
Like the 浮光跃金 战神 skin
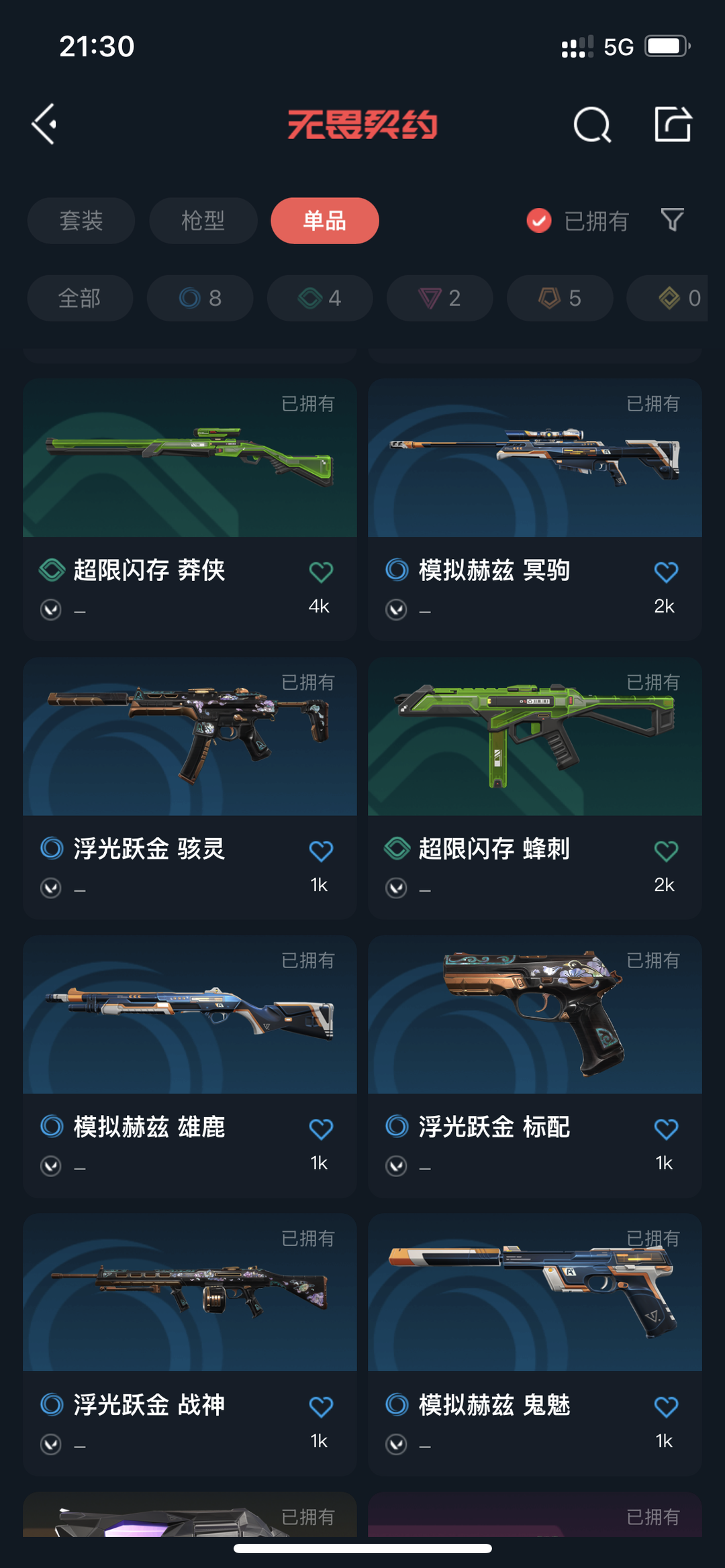(321, 1407)
